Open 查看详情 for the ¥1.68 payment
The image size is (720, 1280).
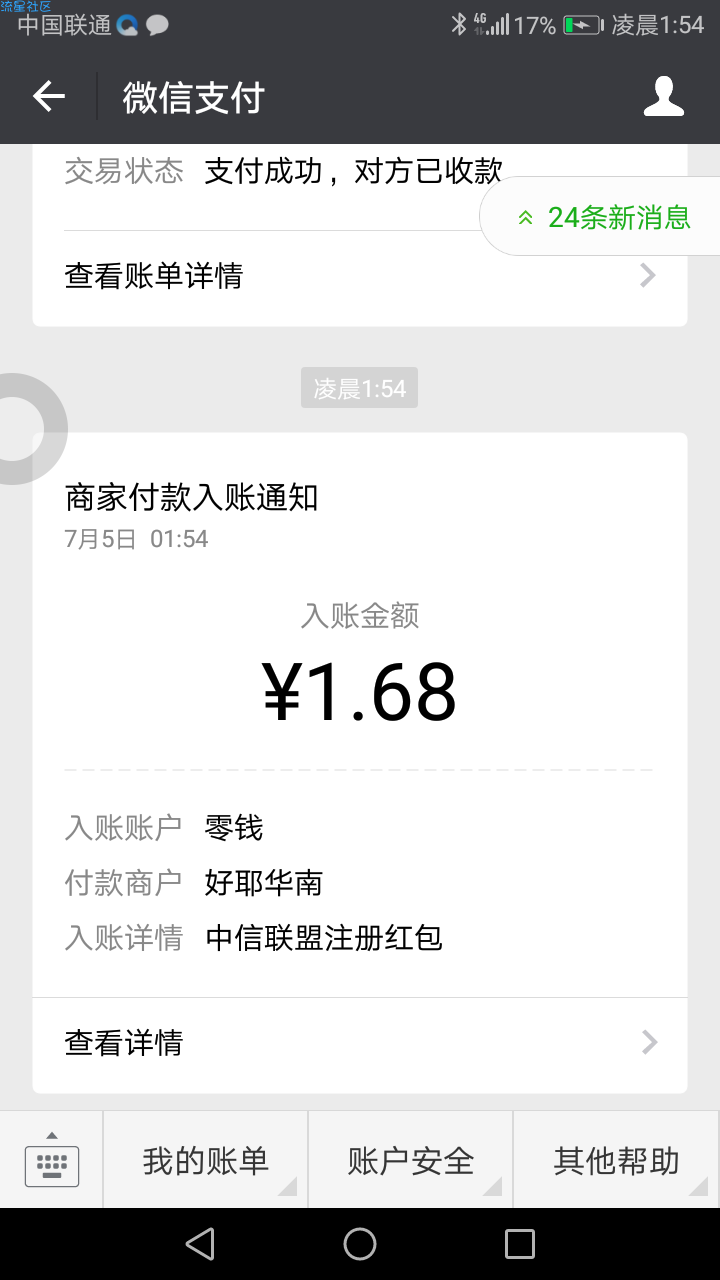click(x=360, y=1044)
